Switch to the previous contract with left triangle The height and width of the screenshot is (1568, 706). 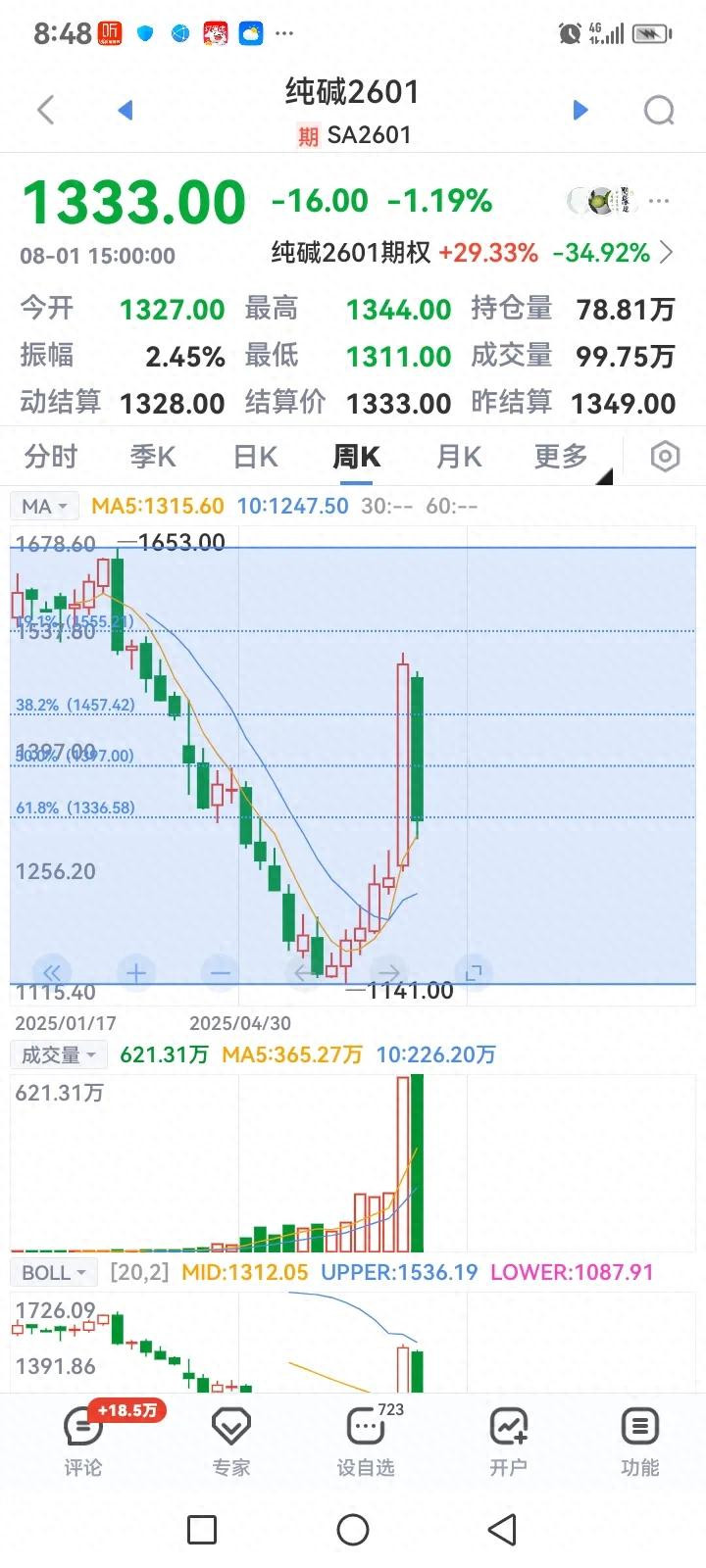(x=125, y=110)
